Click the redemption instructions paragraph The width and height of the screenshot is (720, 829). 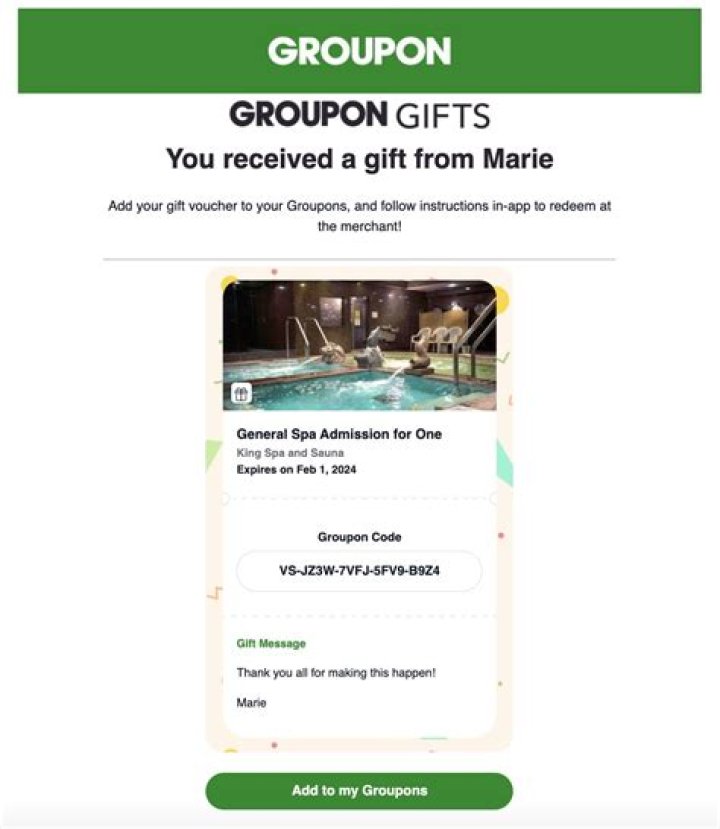click(x=360, y=213)
